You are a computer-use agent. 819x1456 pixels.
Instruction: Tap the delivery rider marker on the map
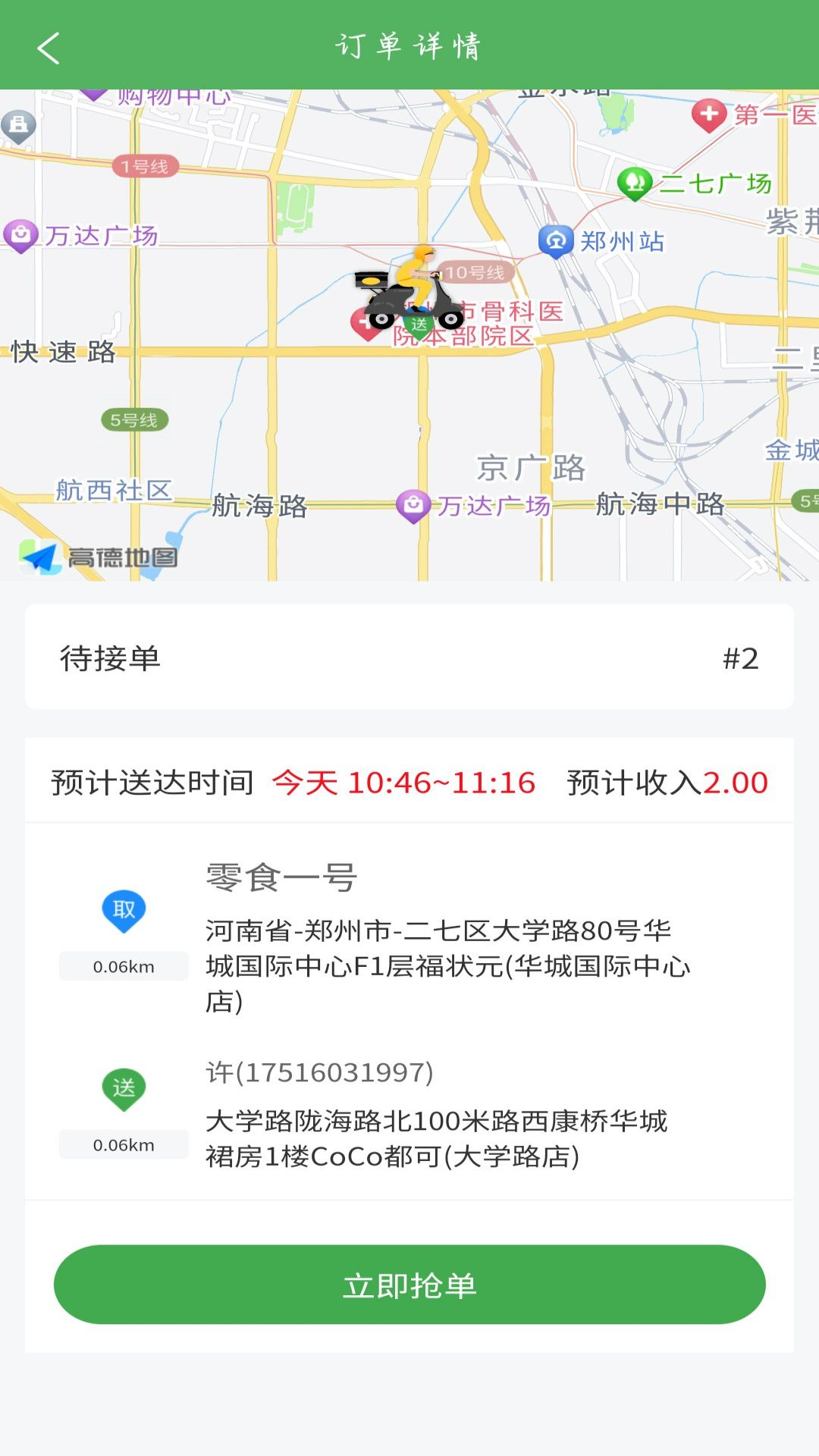(409, 288)
